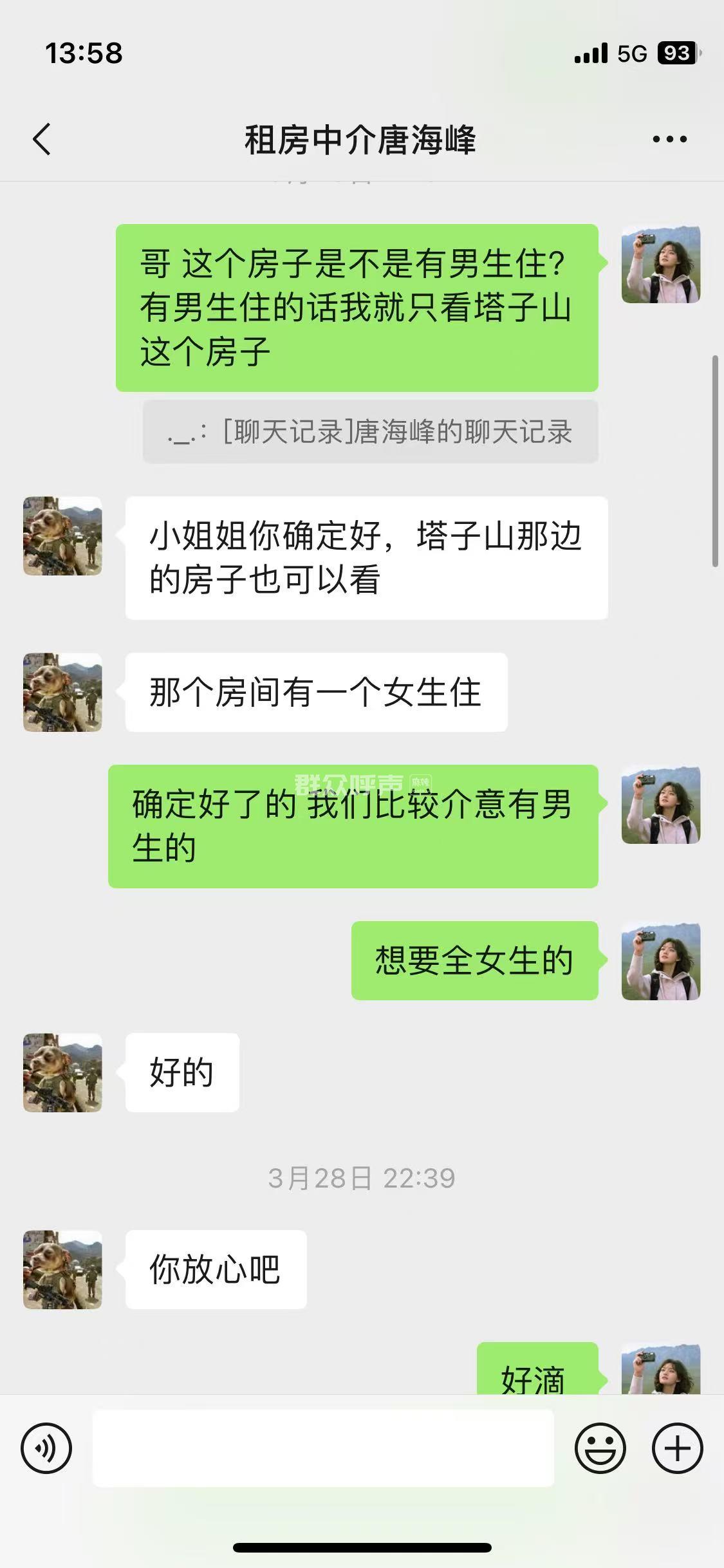Open the quoted 唐海峰的聊天记录 message
The height and width of the screenshot is (1568, 724).
coord(370,432)
